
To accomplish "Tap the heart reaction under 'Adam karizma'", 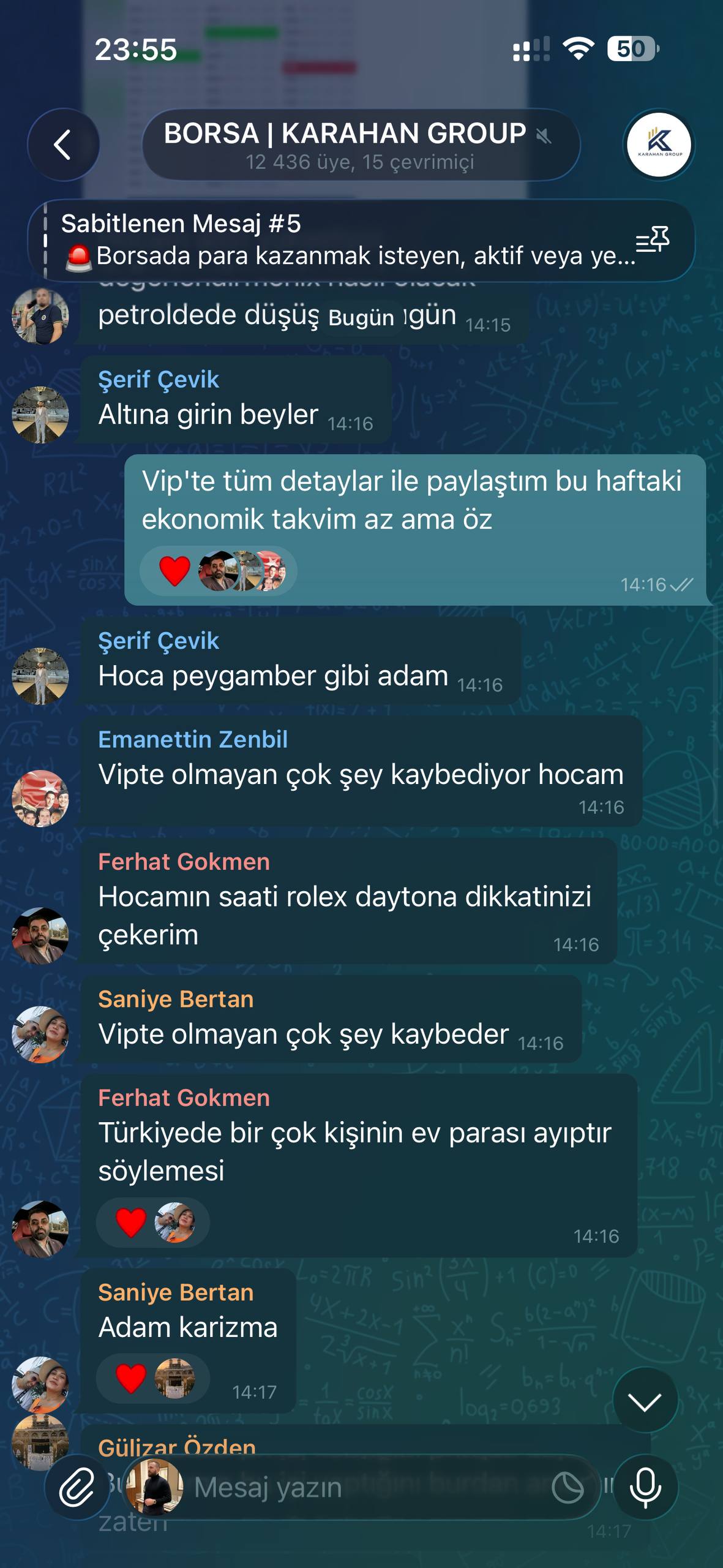I will tap(131, 1379).
